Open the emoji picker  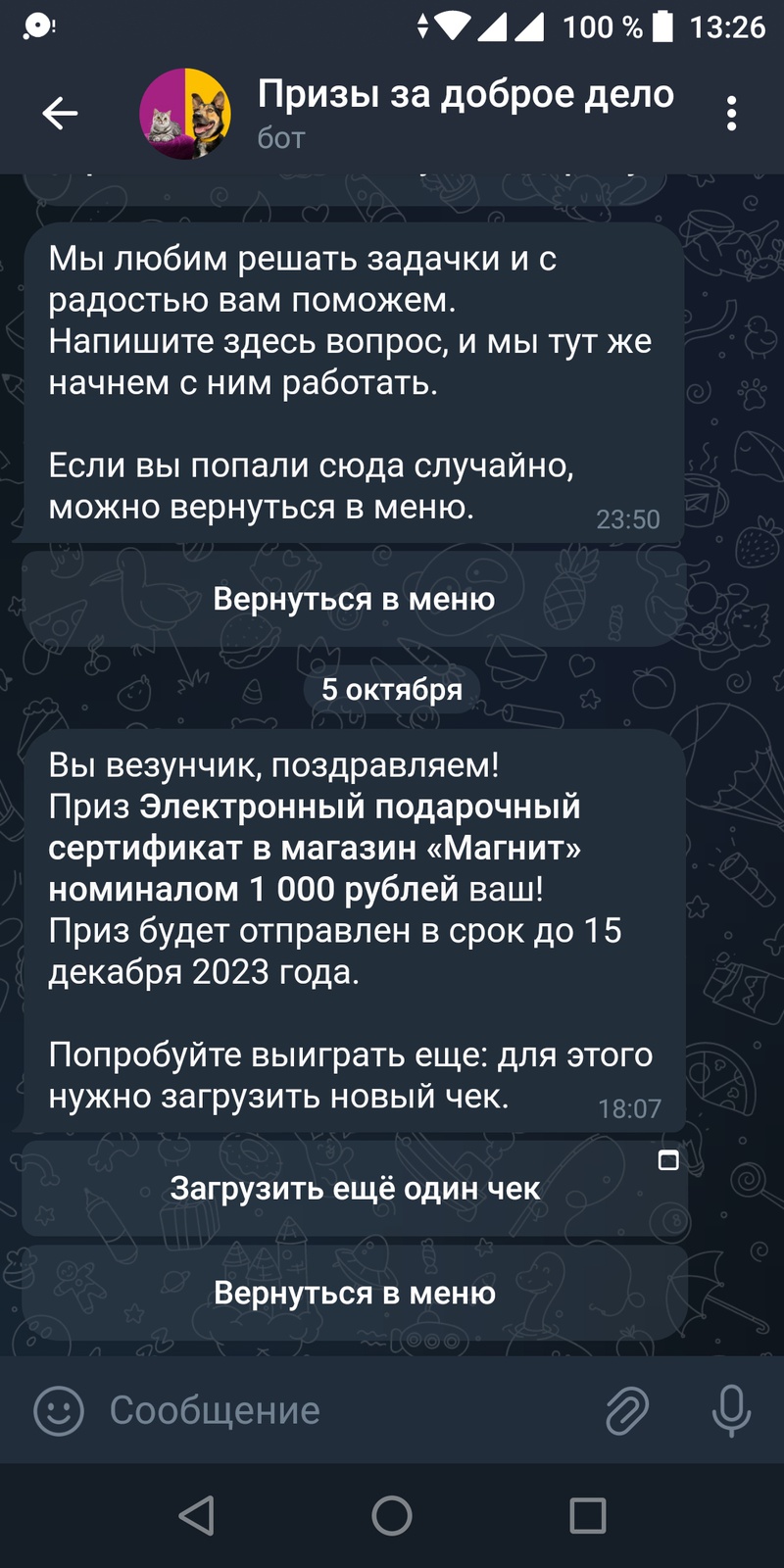click(59, 1411)
